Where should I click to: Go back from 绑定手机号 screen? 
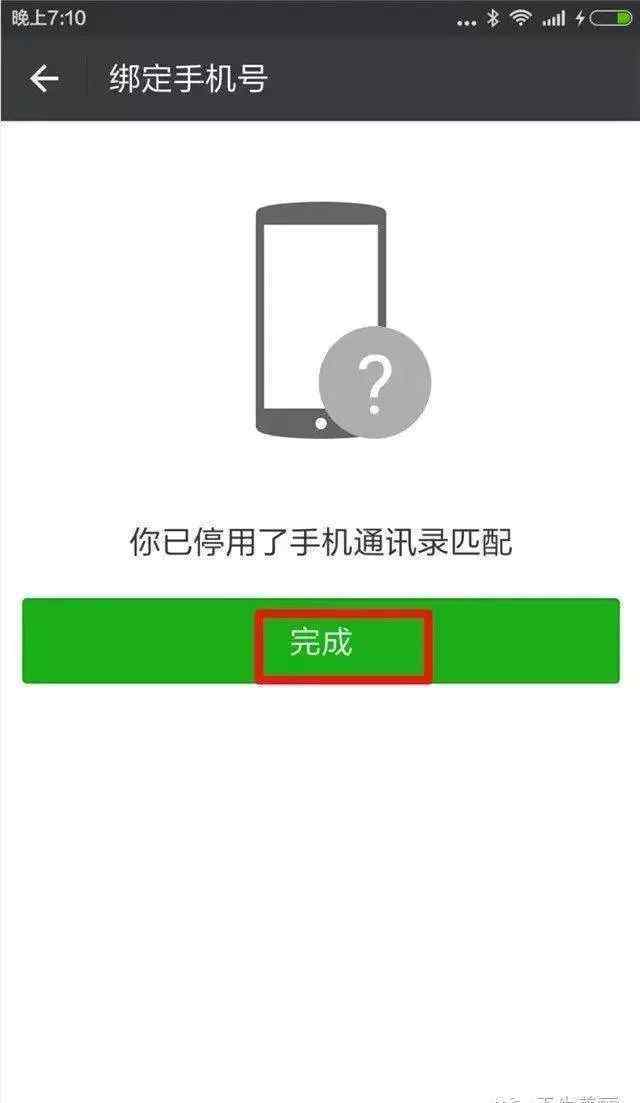(x=44, y=79)
